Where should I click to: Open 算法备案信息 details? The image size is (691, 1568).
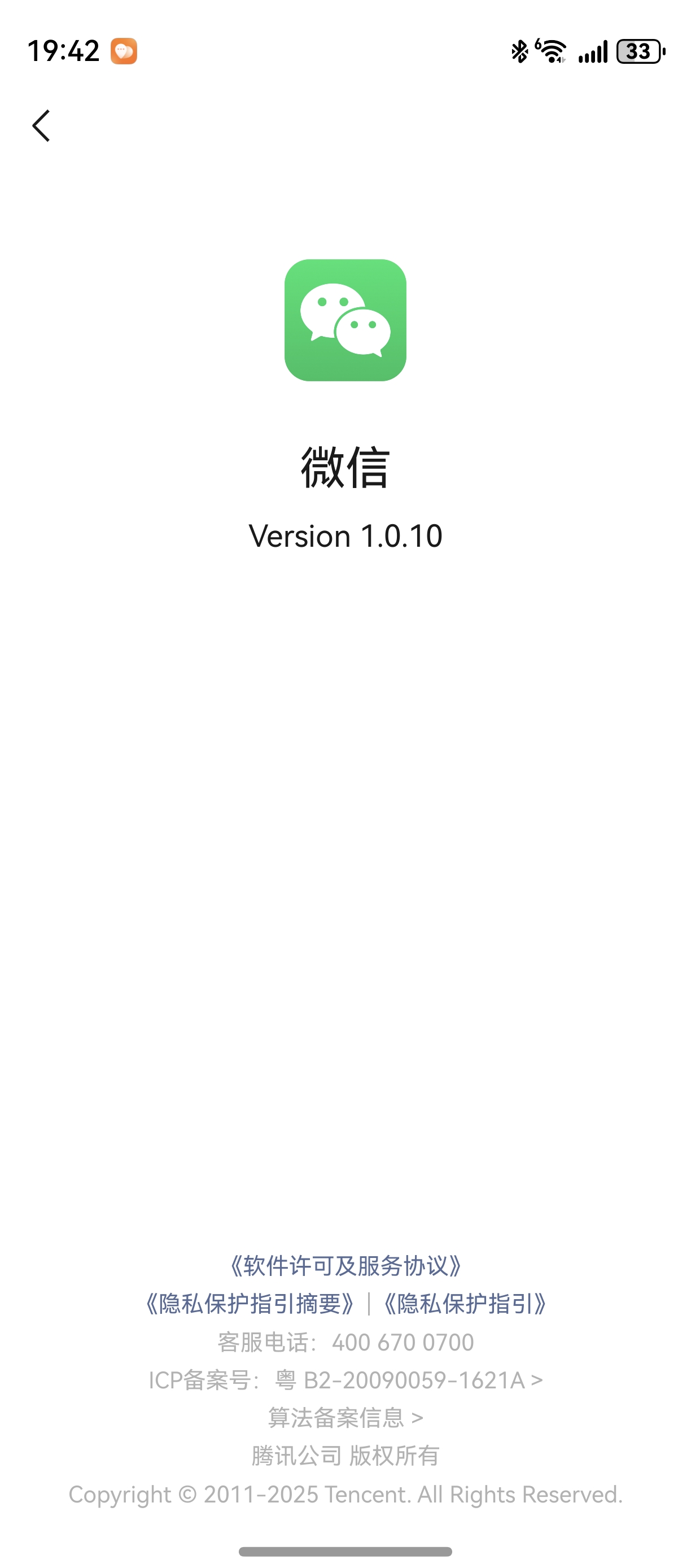tap(345, 1418)
